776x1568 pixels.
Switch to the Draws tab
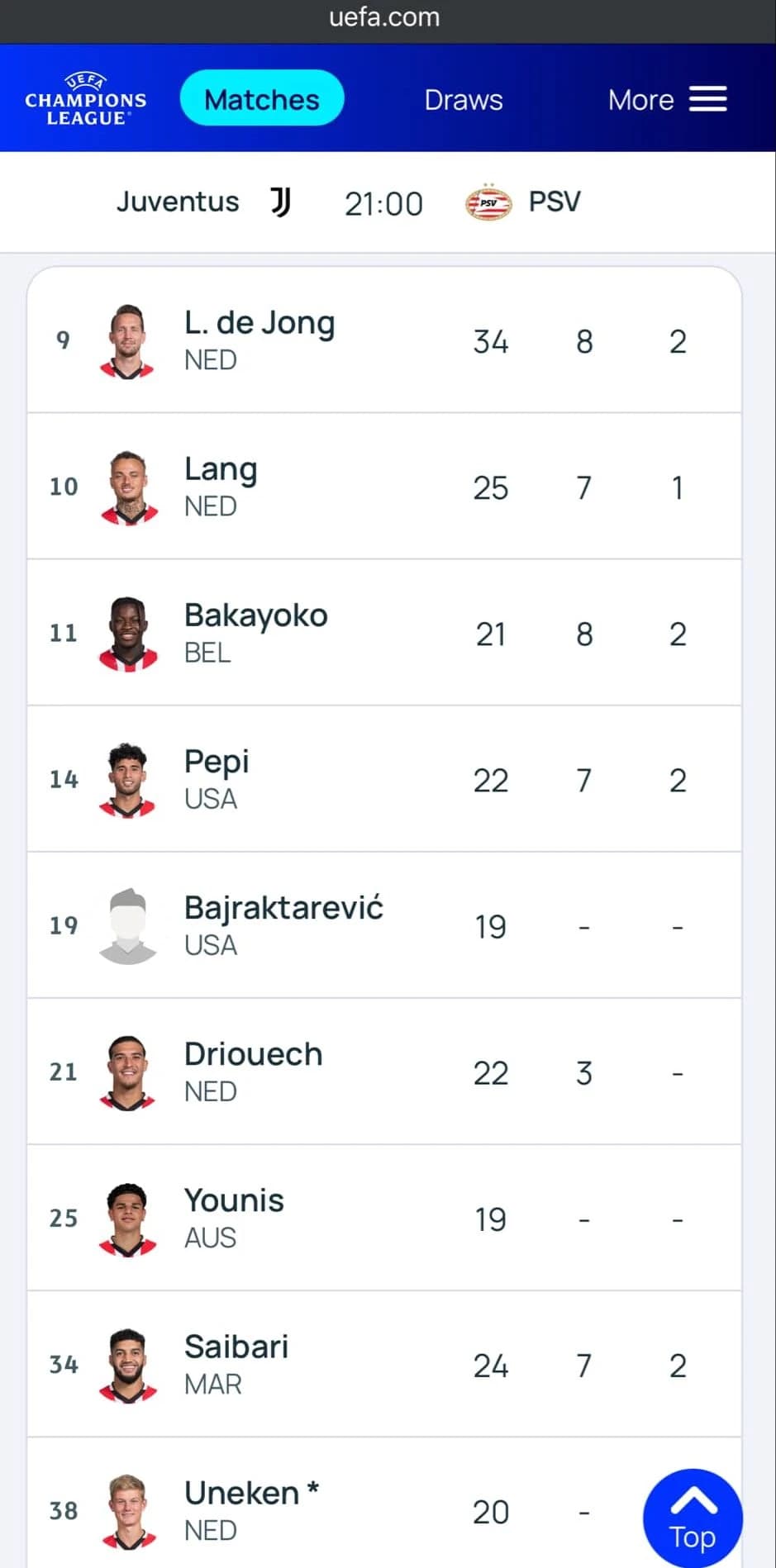[x=464, y=100]
